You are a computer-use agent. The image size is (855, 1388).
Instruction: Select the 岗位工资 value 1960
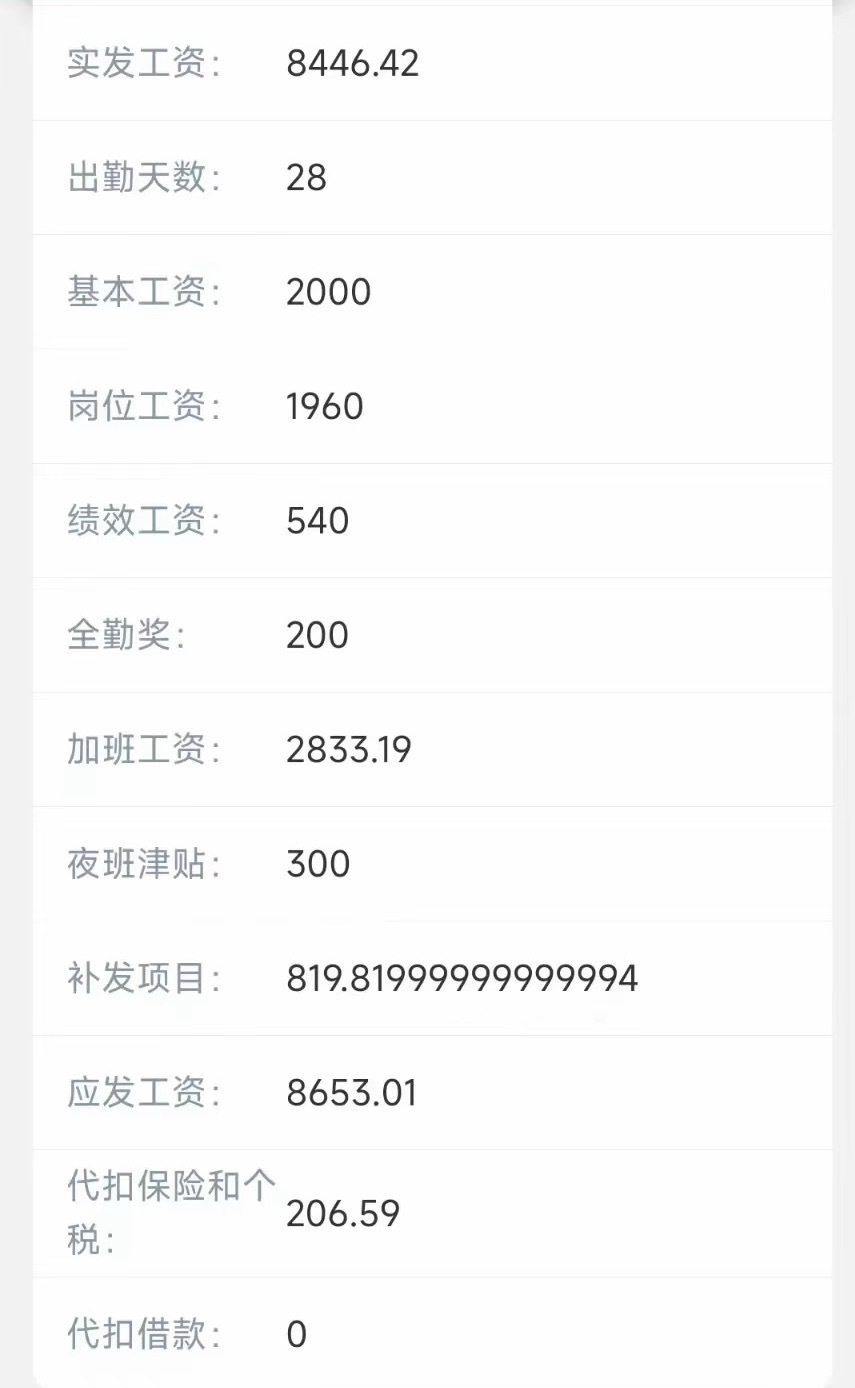[324, 406]
